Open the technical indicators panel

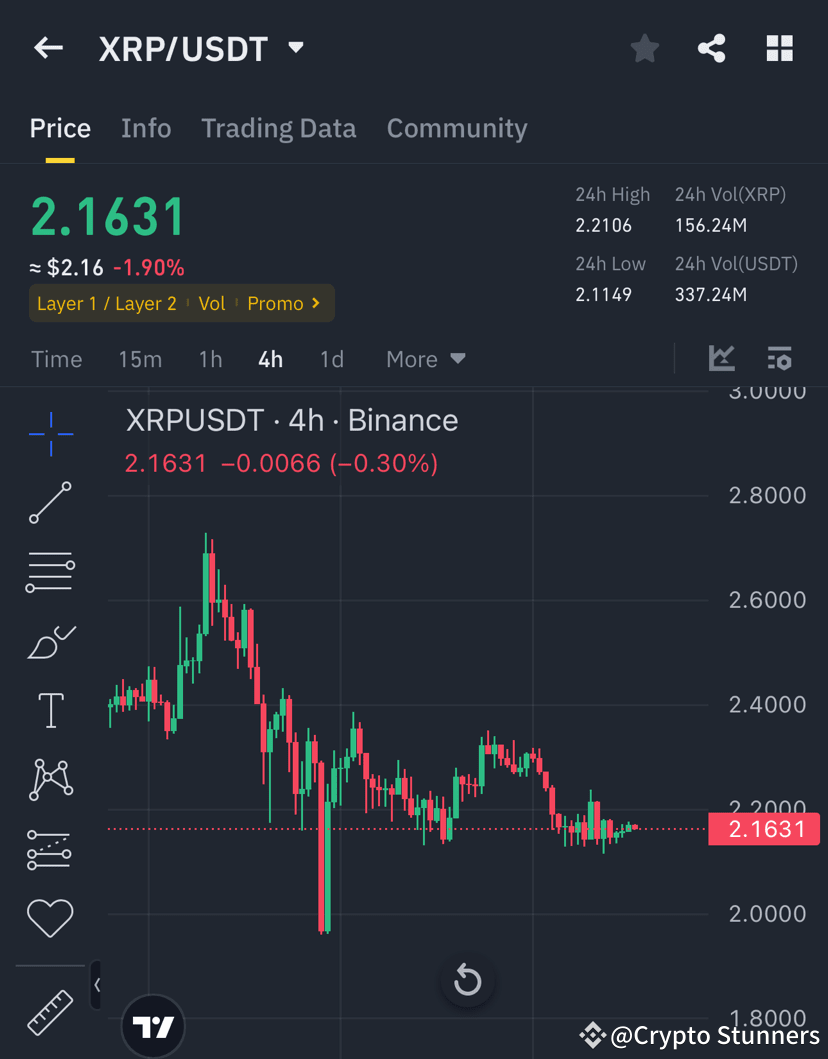tap(721, 359)
